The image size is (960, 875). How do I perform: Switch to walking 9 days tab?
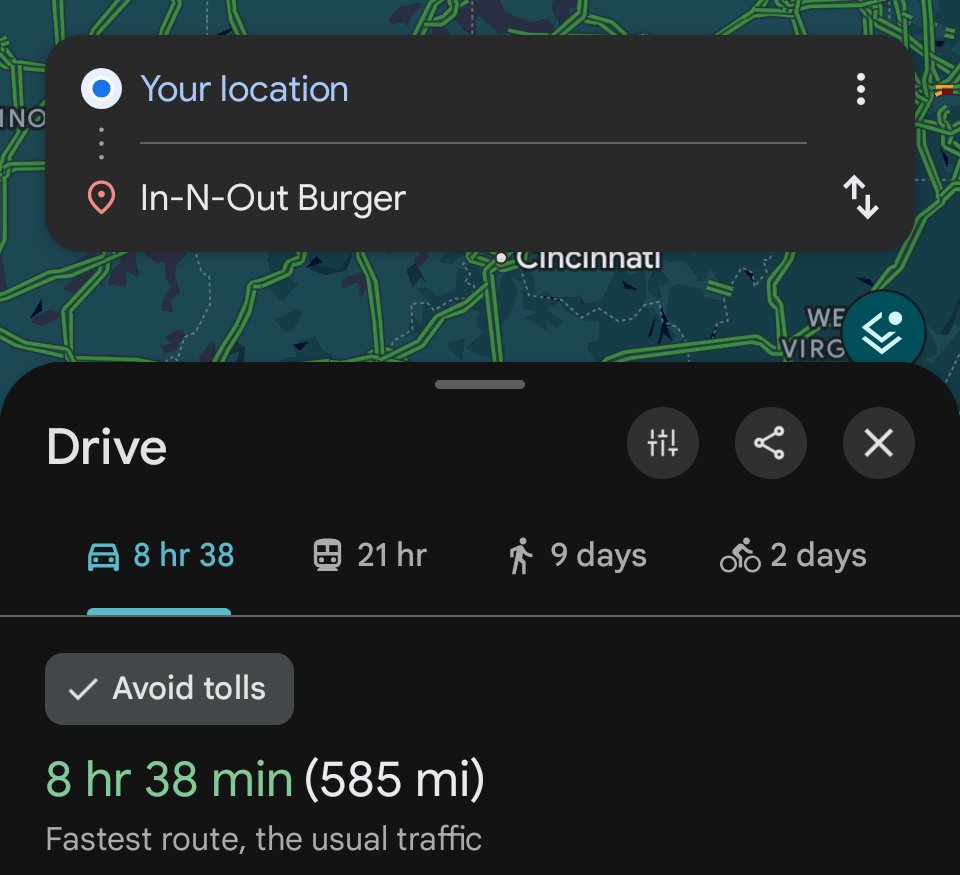point(577,556)
